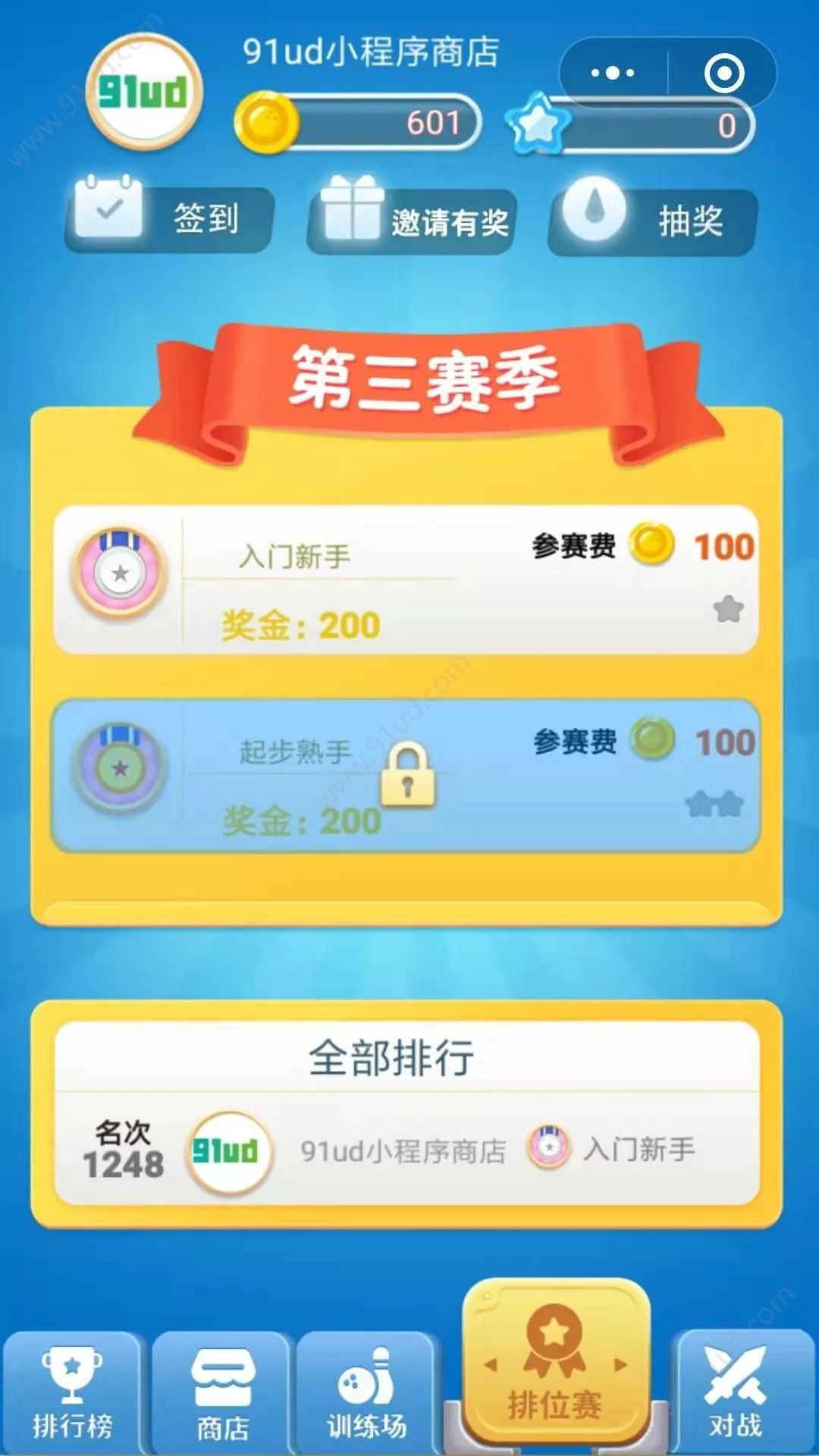Enter the 入门新手 ranked match
The height and width of the screenshot is (1456, 819).
[x=406, y=579]
